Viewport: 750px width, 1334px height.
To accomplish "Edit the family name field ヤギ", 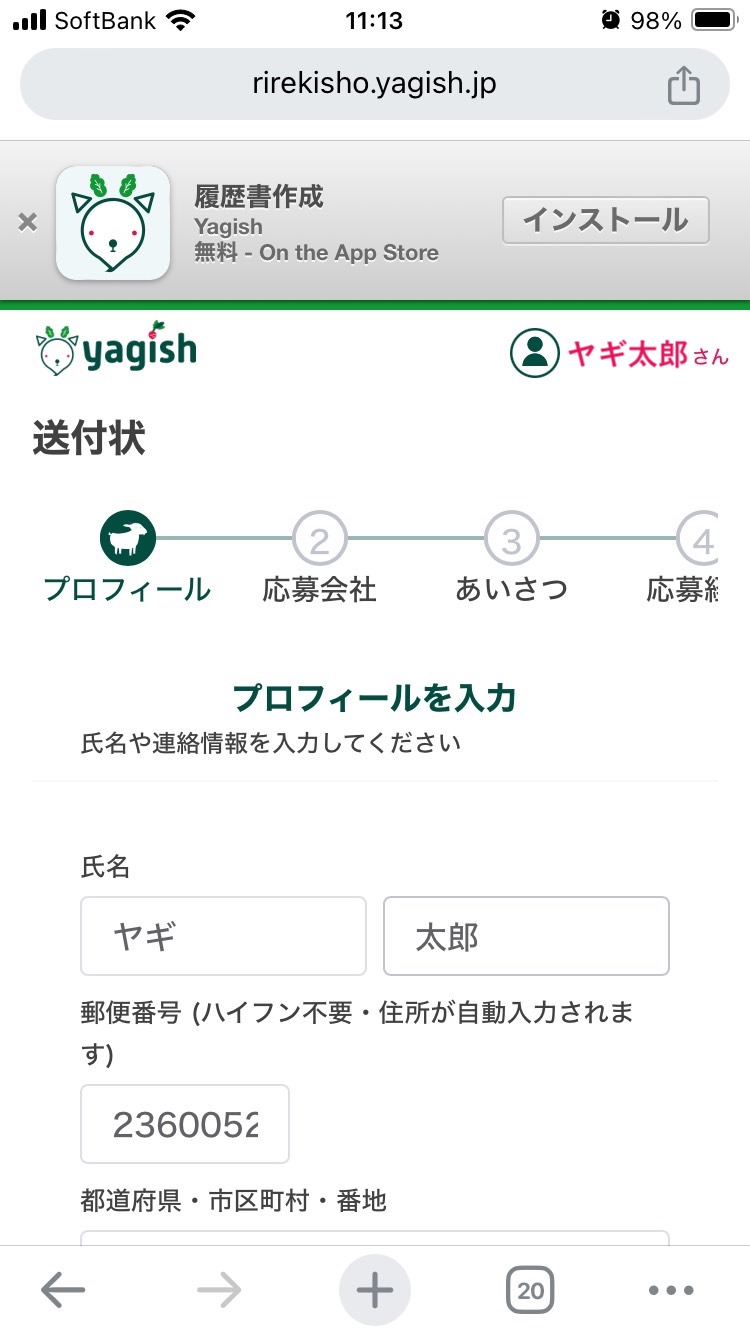I will tap(223, 936).
